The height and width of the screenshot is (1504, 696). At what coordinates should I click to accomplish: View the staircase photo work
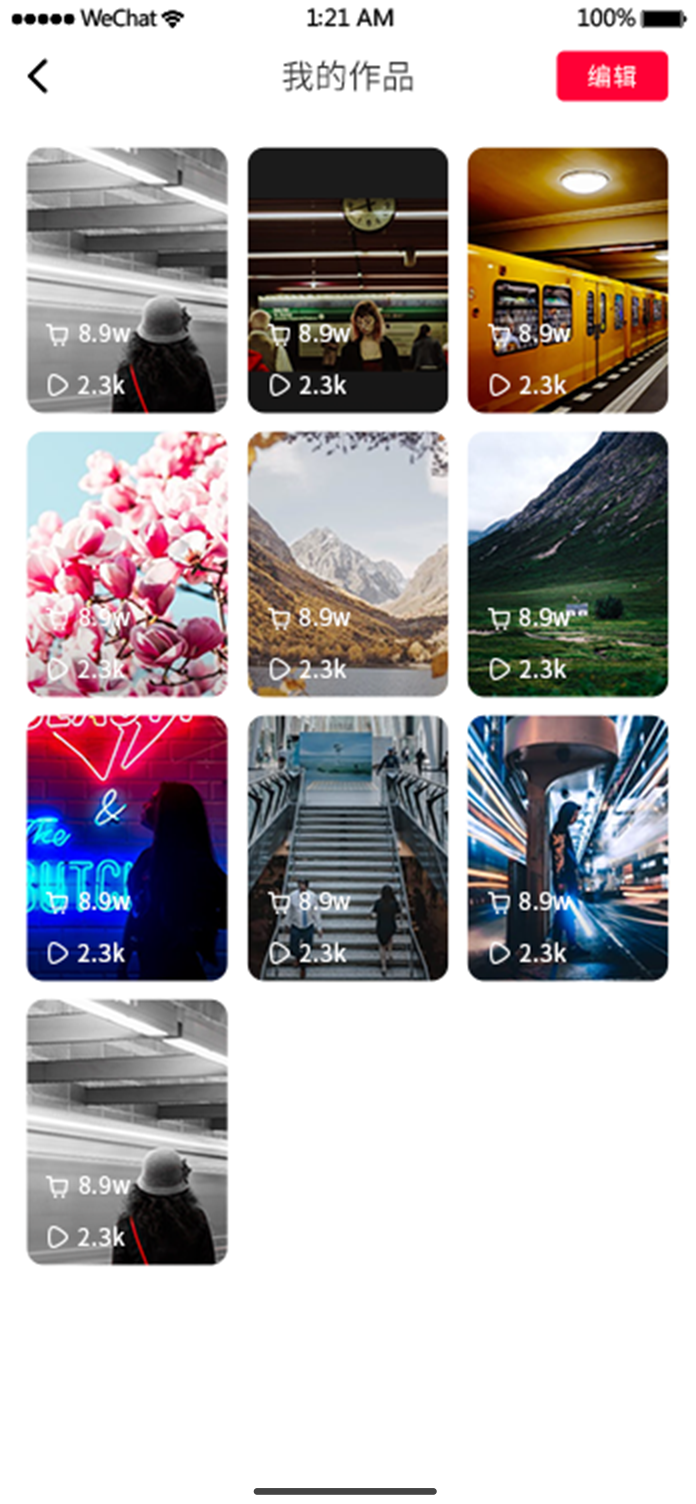(347, 848)
